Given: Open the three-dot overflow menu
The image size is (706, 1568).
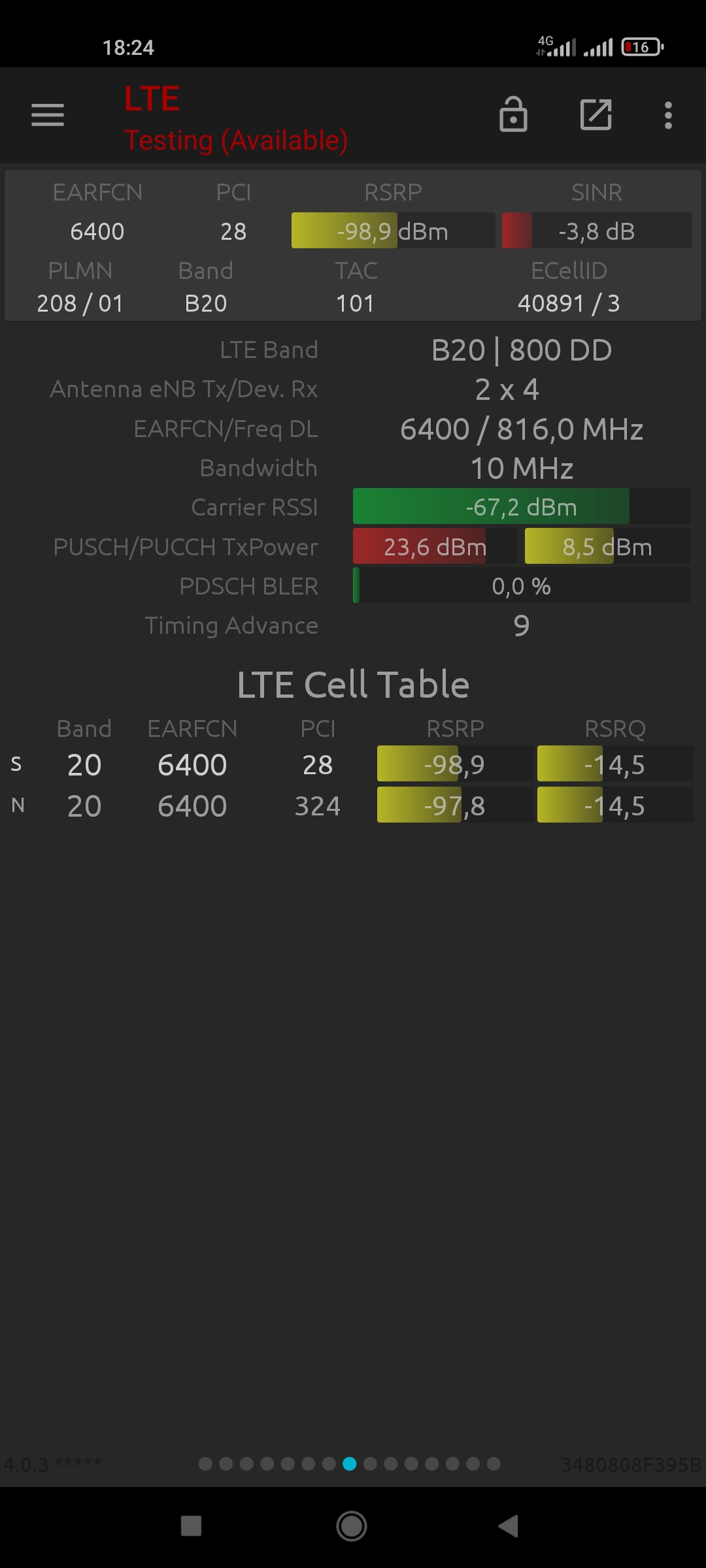Looking at the screenshot, I should tap(668, 116).
